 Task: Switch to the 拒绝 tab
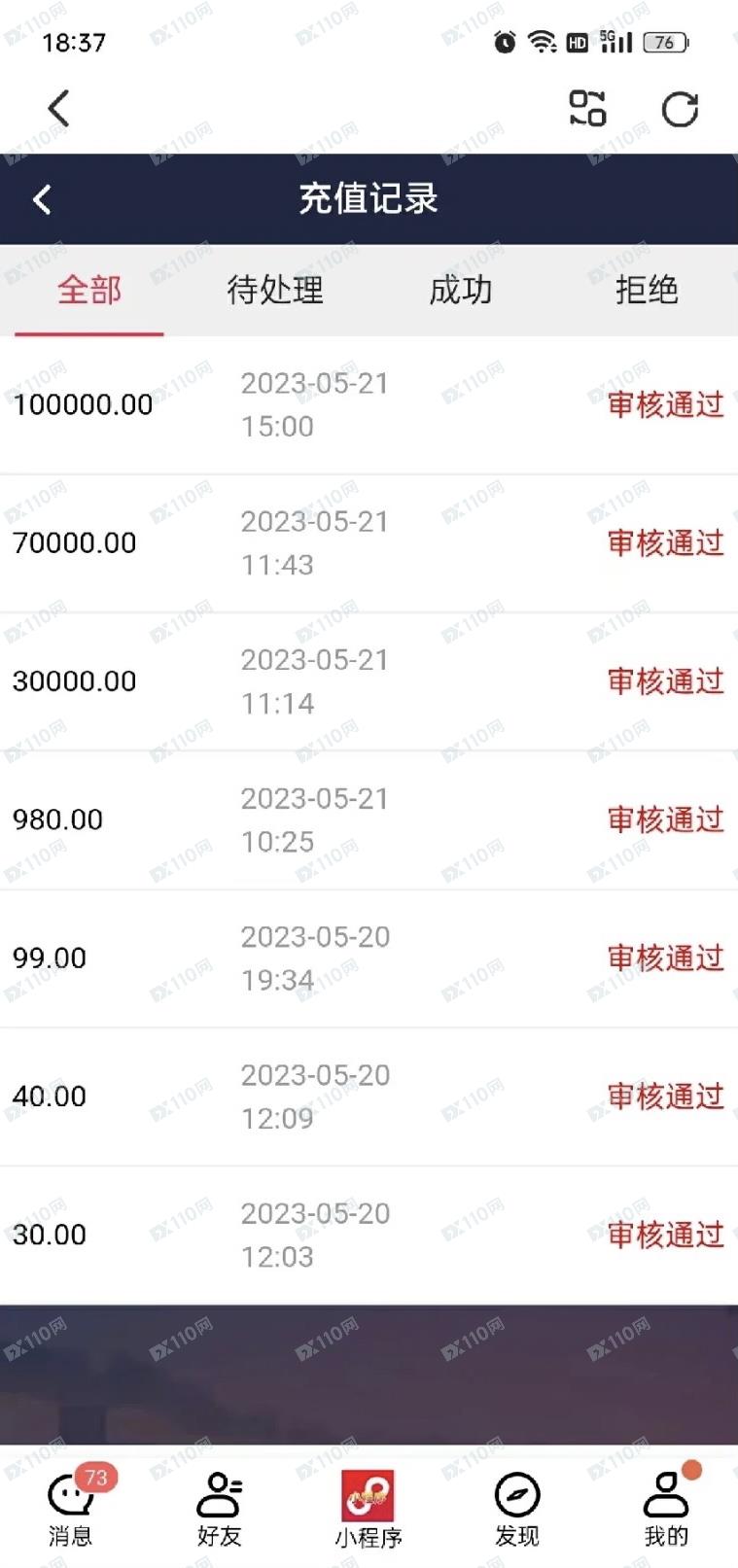[x=647, y=290]
